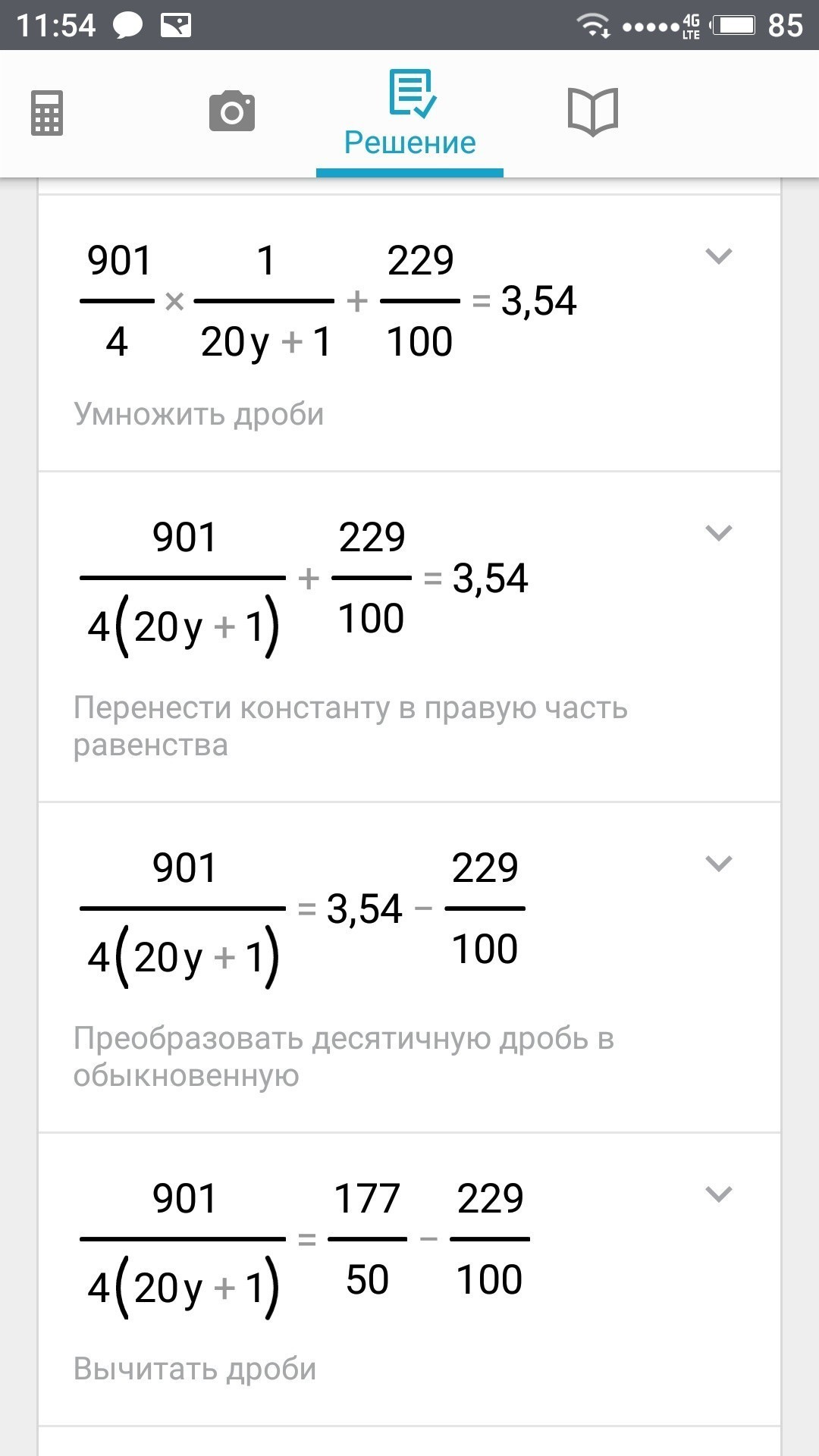Expand the Преобразовать десятичную дробь step
The height and width of the screenshot is (1456, 819).
[718, 864]
